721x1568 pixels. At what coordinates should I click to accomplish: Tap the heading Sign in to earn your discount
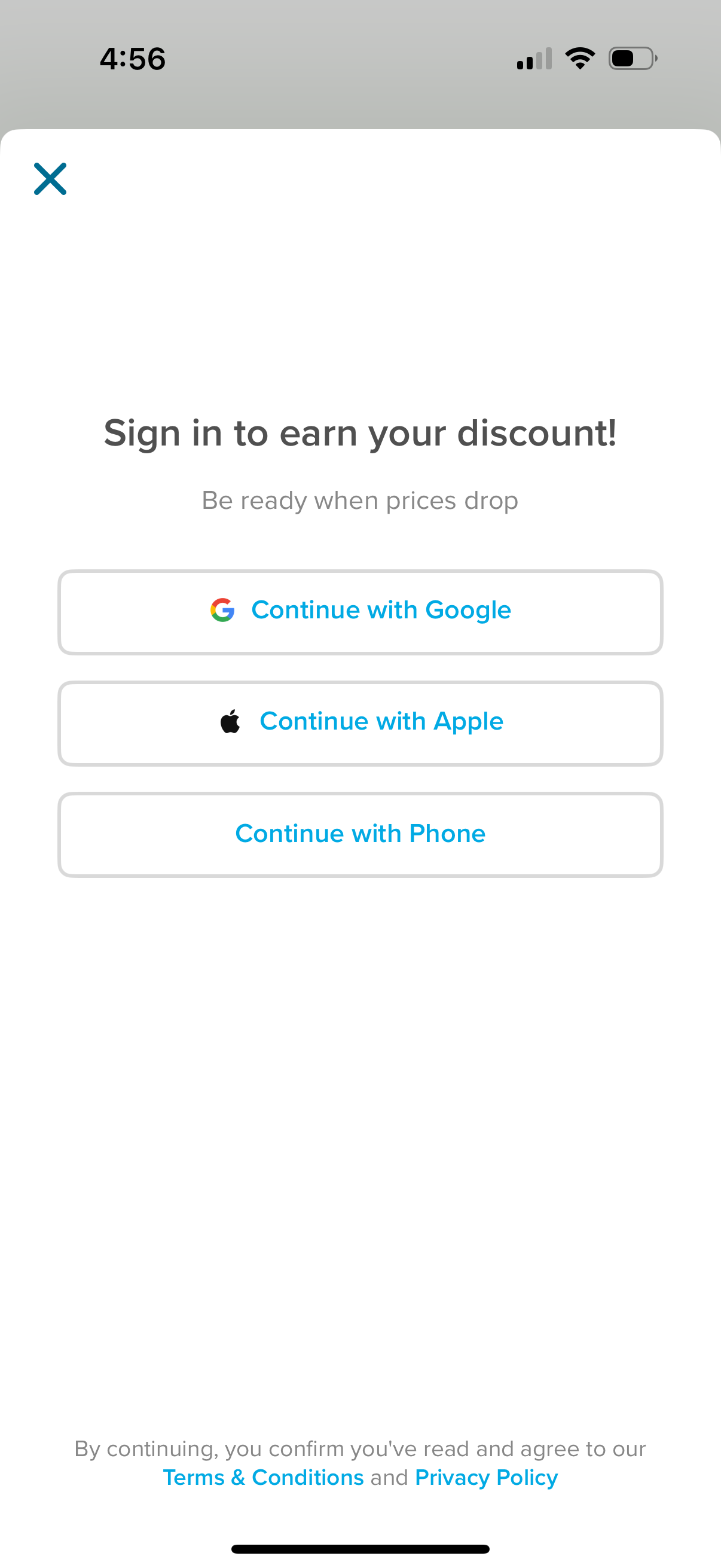(x=360, y=432)
